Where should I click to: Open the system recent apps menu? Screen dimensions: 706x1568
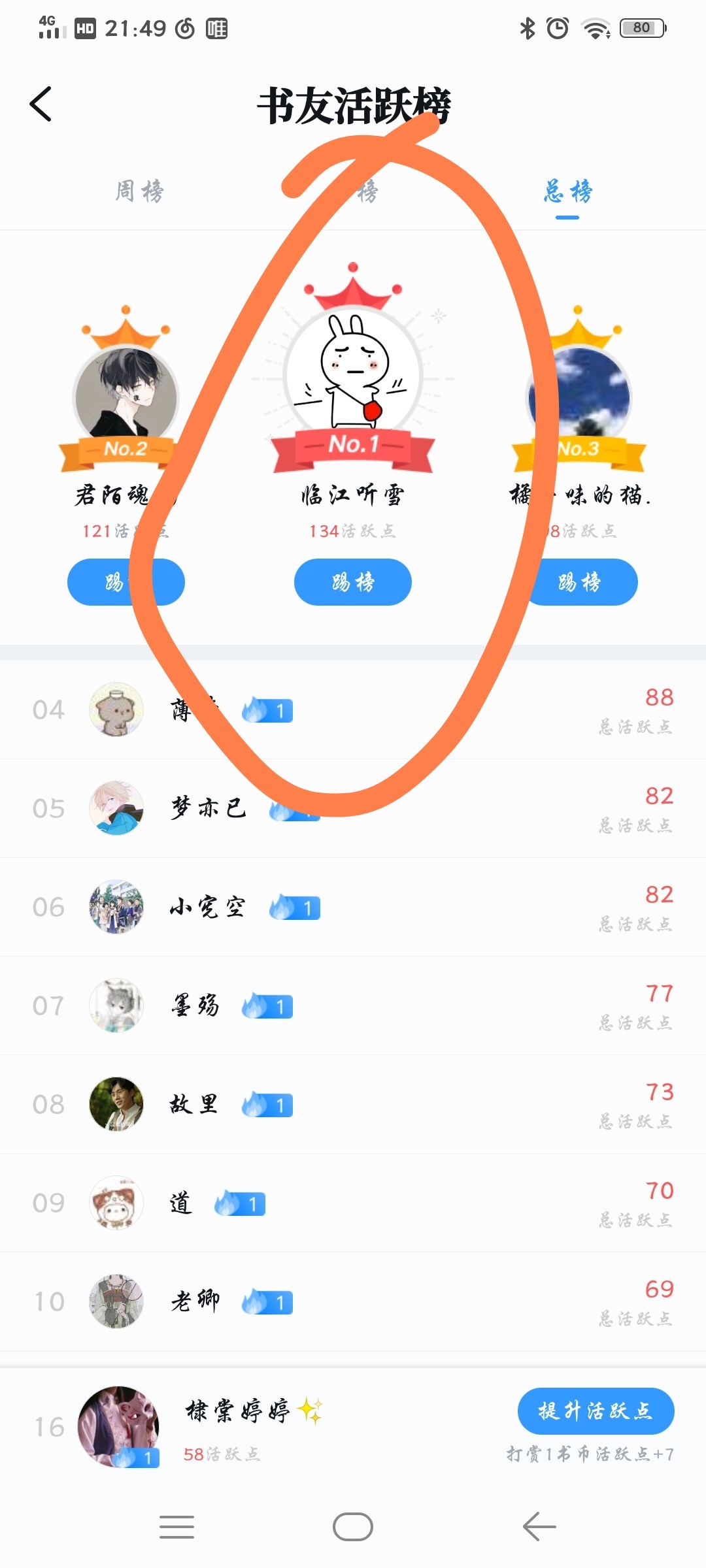pos(176,1527)
